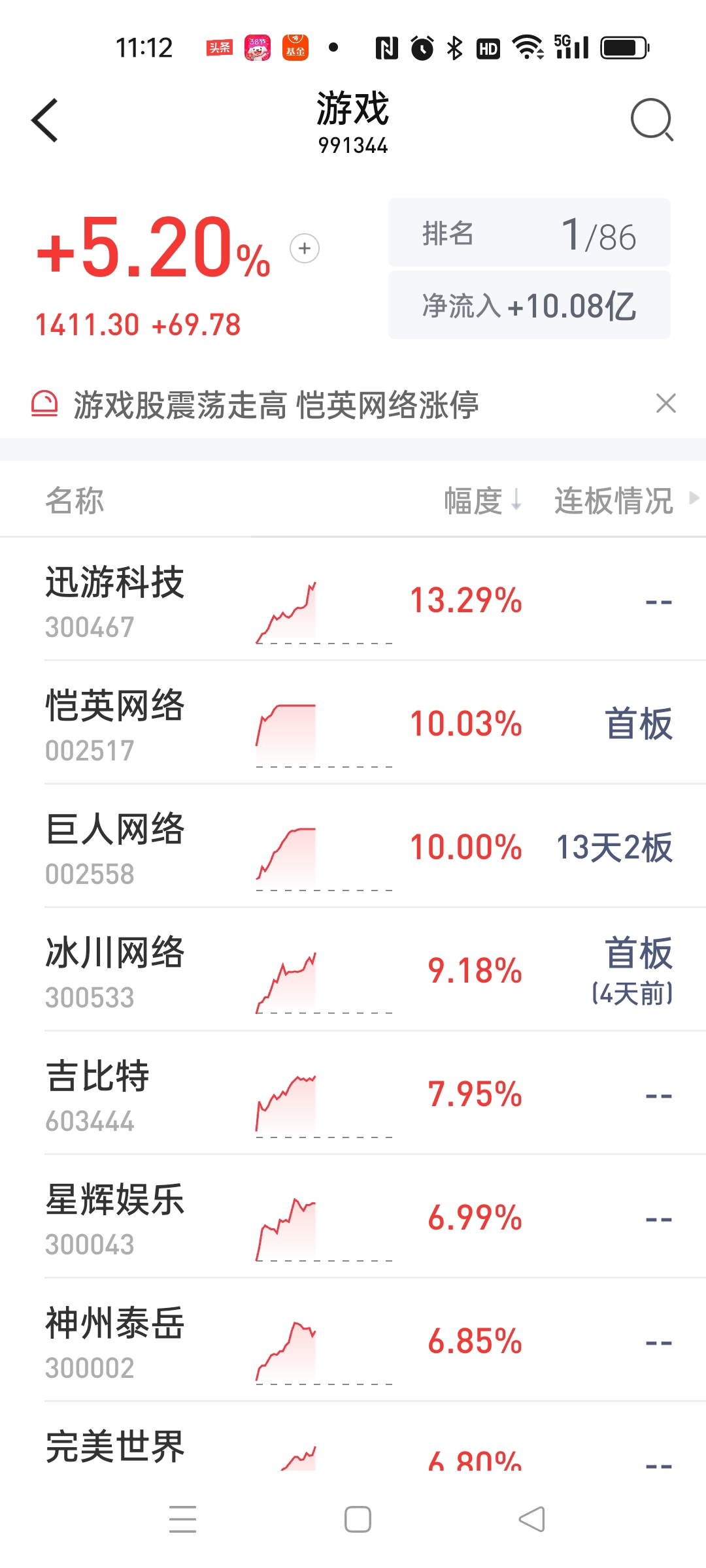
Task: Open the news headline 游戏股震荡走高 恺英网络涨停
Action: [276, 404]
